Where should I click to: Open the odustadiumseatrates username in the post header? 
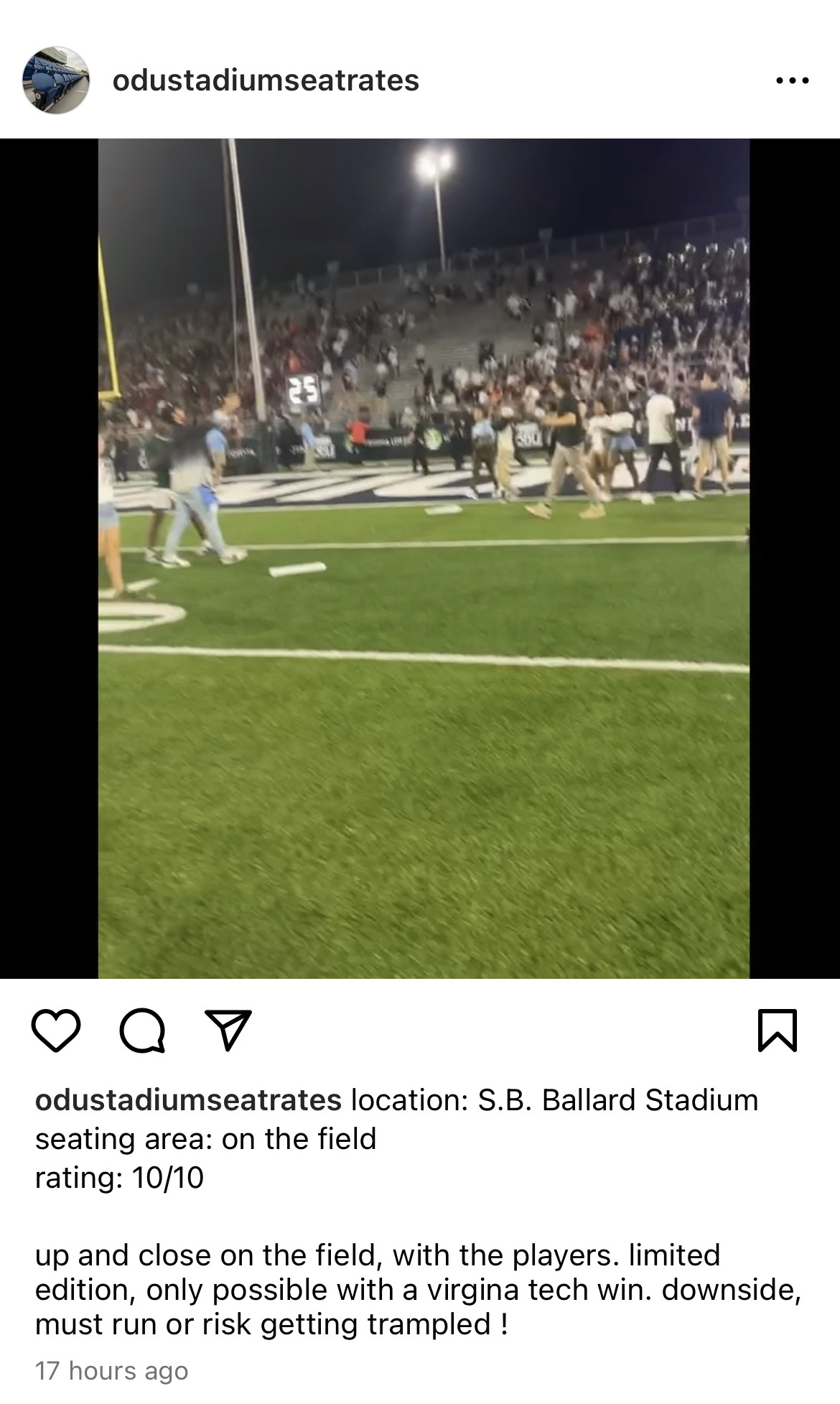(266, 80)
